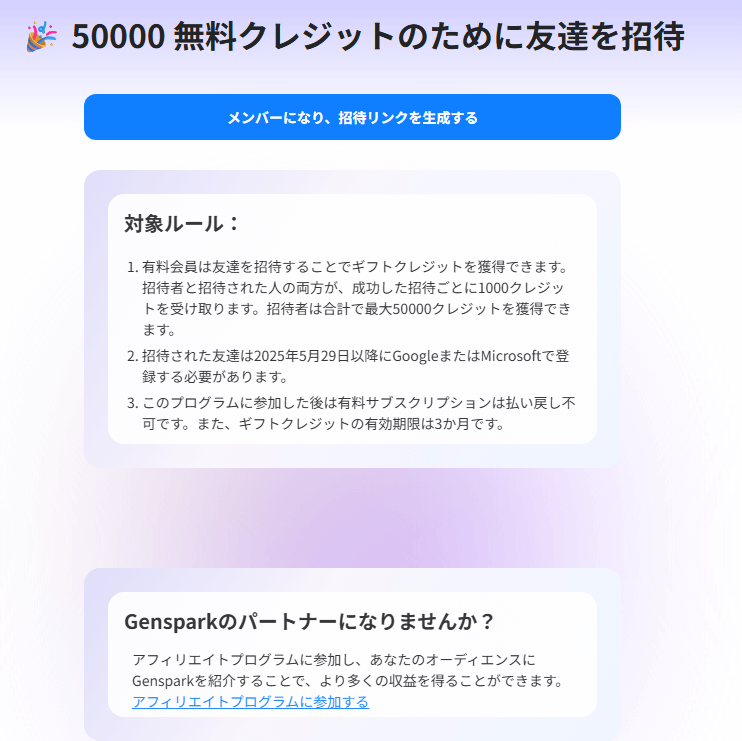Tap メンバーになり、招待リンクを生成する button
The width and height of the screenshot is (742, 741).
pos(352,117)
